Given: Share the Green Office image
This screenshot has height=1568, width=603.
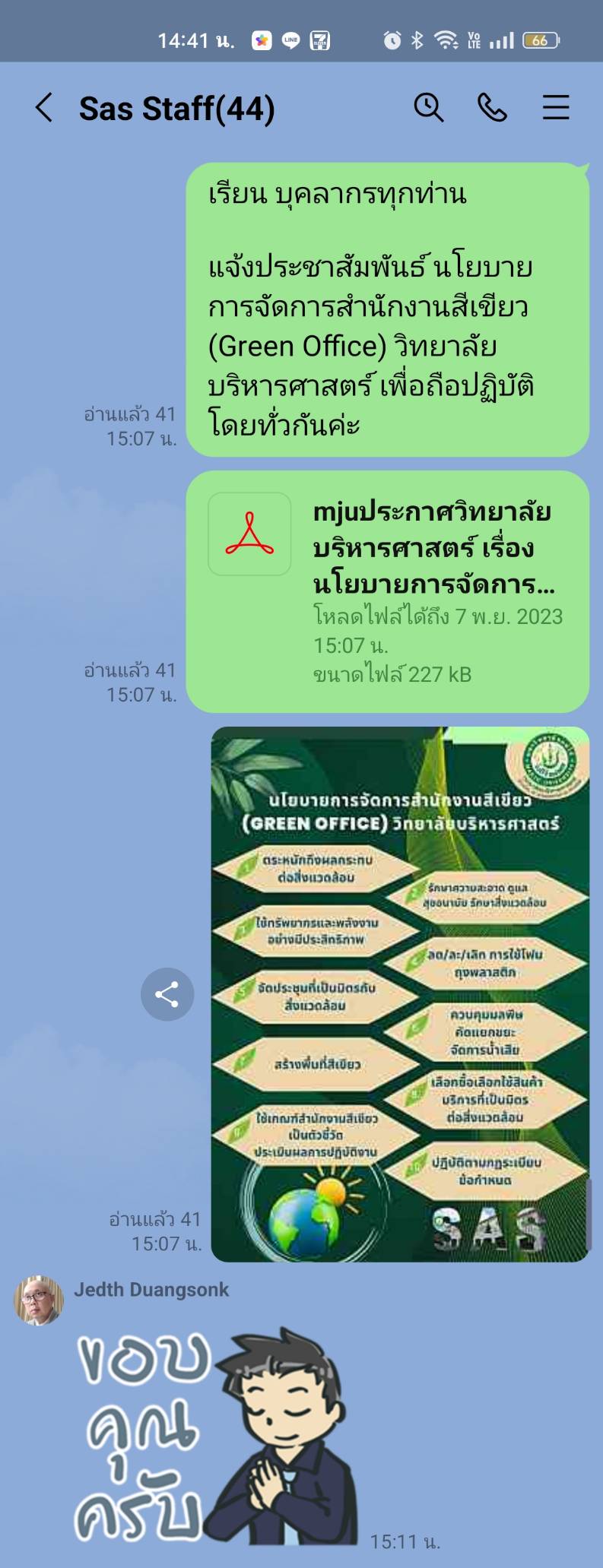Looking at the screenshot, I should click(x=167, y=994).
